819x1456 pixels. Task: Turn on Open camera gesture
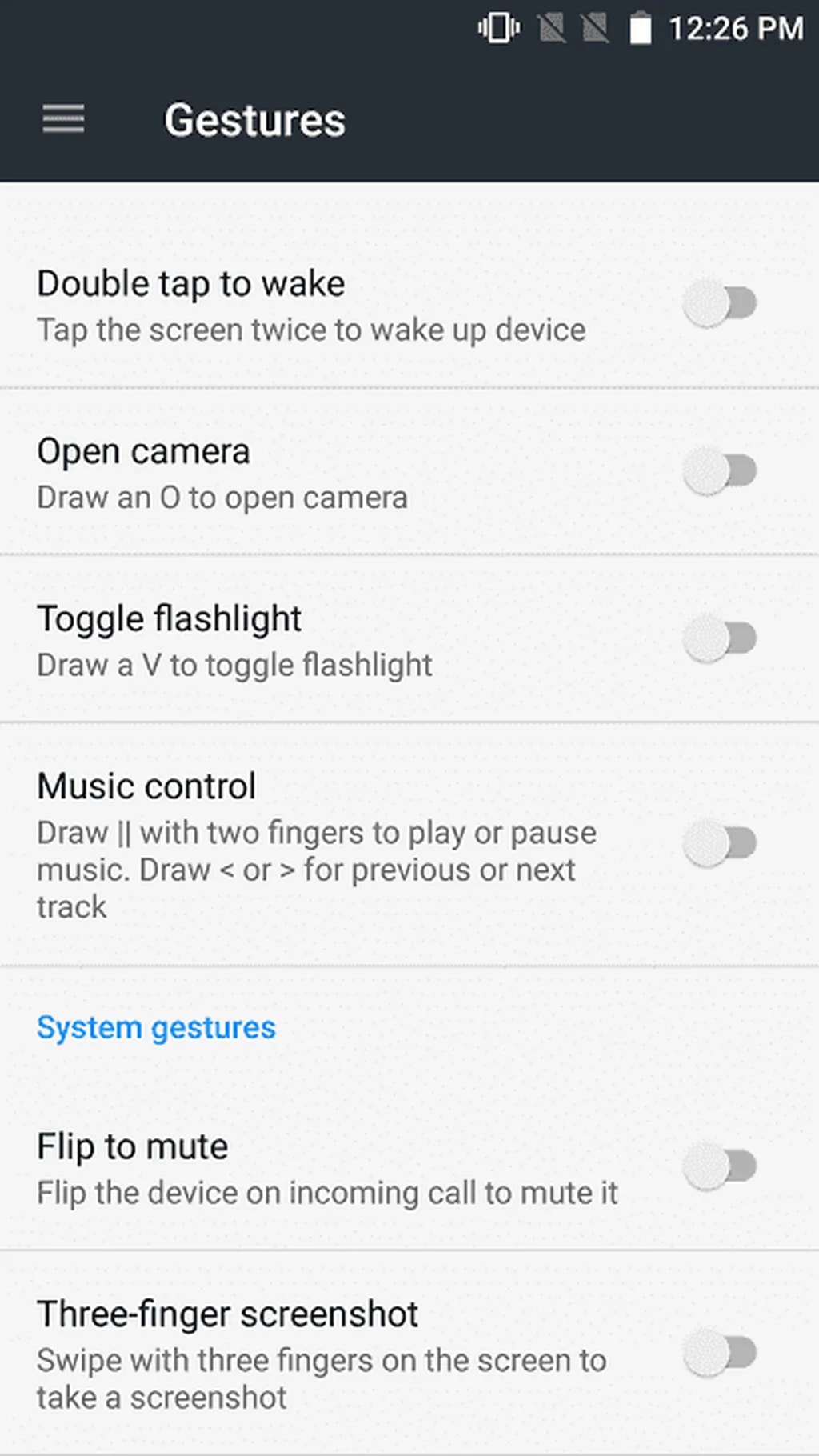[719, 471]
